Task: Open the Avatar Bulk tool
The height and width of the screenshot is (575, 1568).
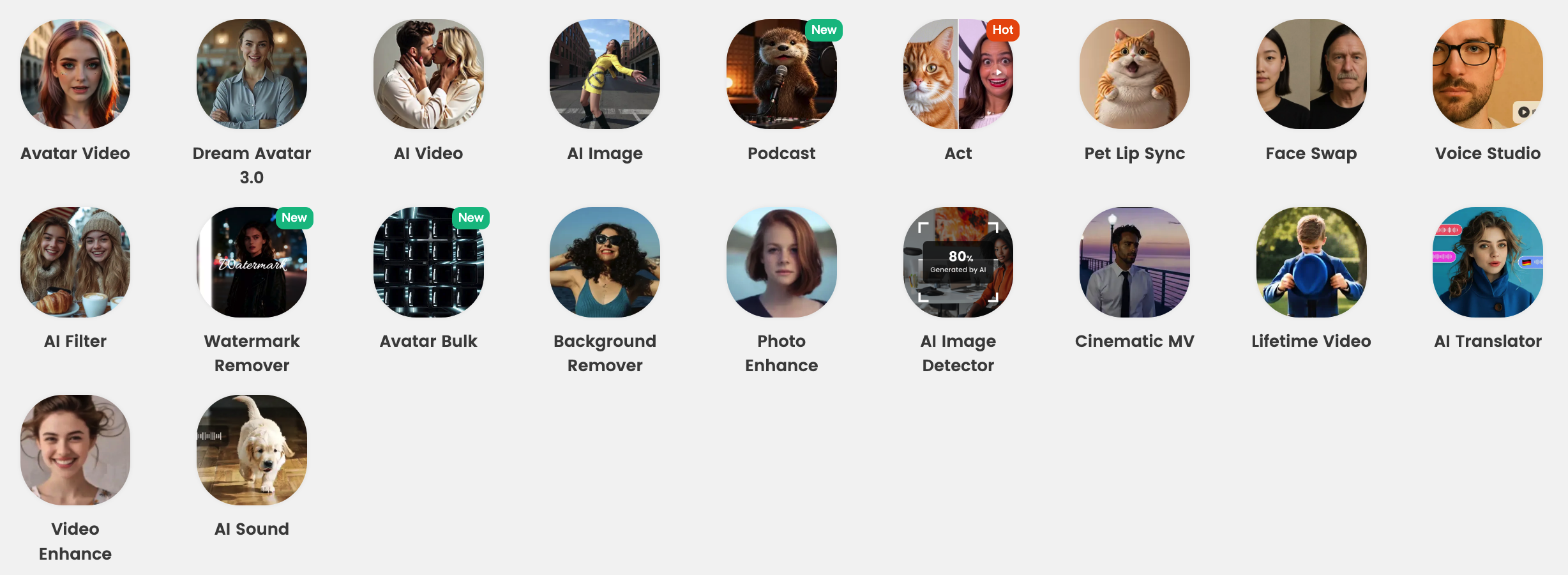Action: click(x=428, y=262)
